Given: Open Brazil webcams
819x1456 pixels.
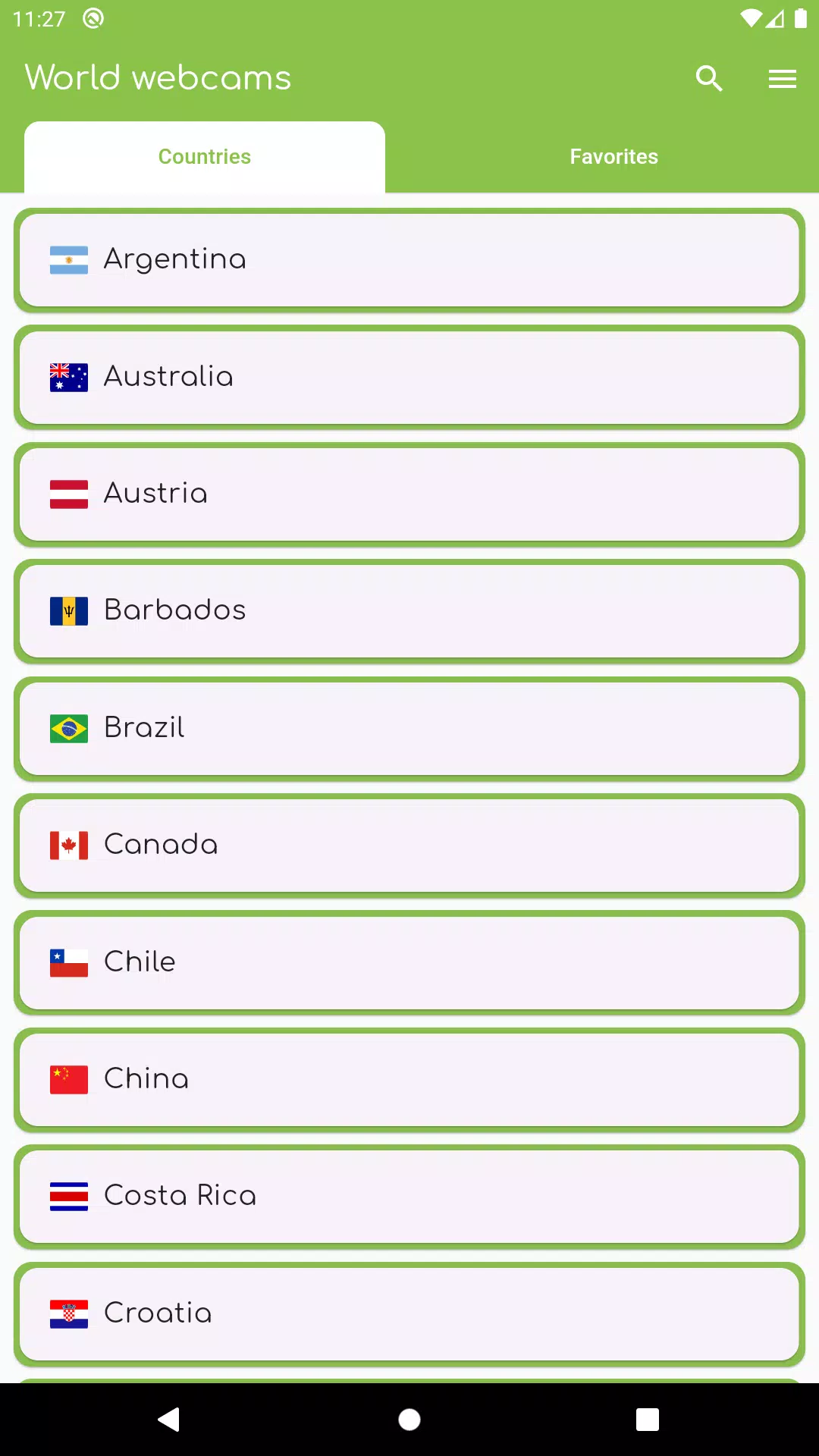Looking at the screenshot, I should [409, 729].
